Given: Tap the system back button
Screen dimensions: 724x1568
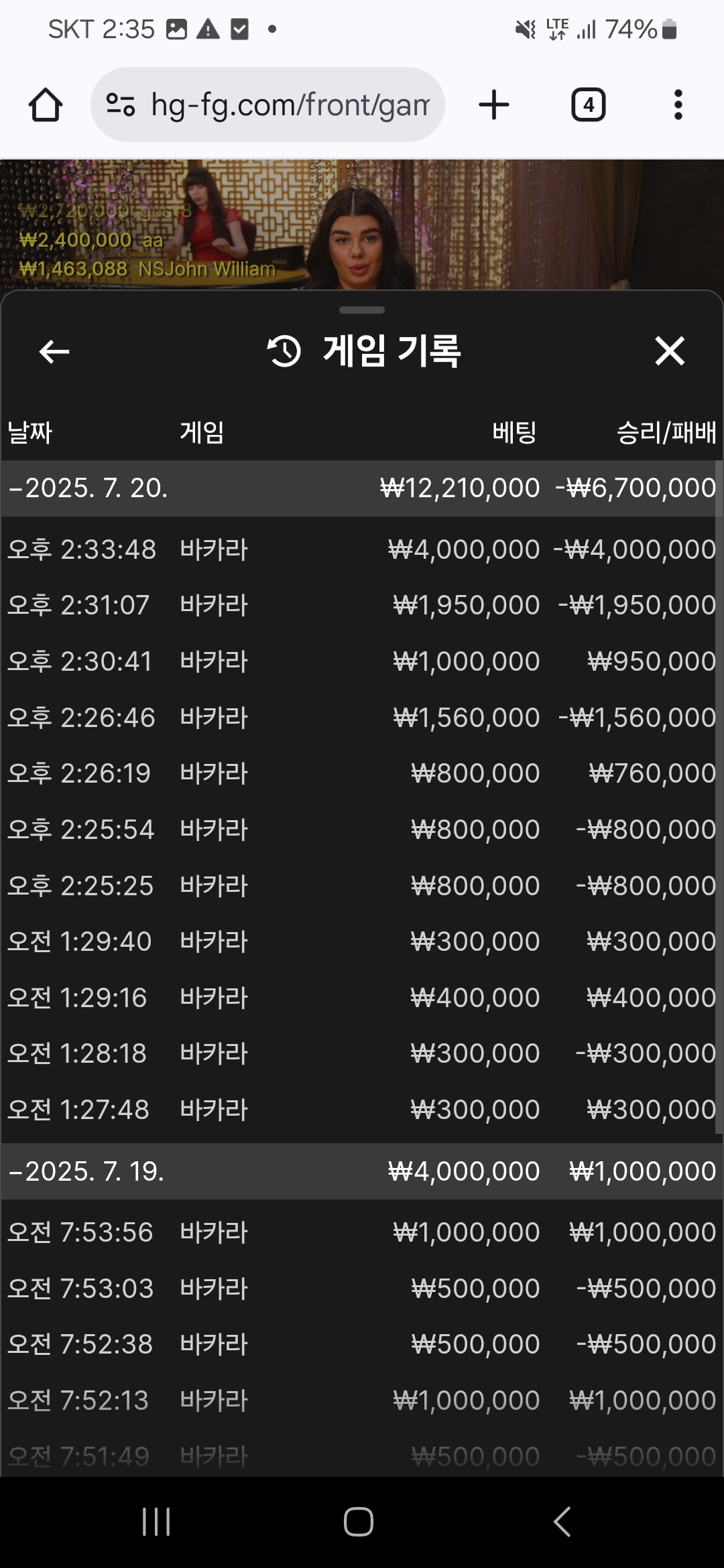Looking at the screenshot, I should point(562,1522).
